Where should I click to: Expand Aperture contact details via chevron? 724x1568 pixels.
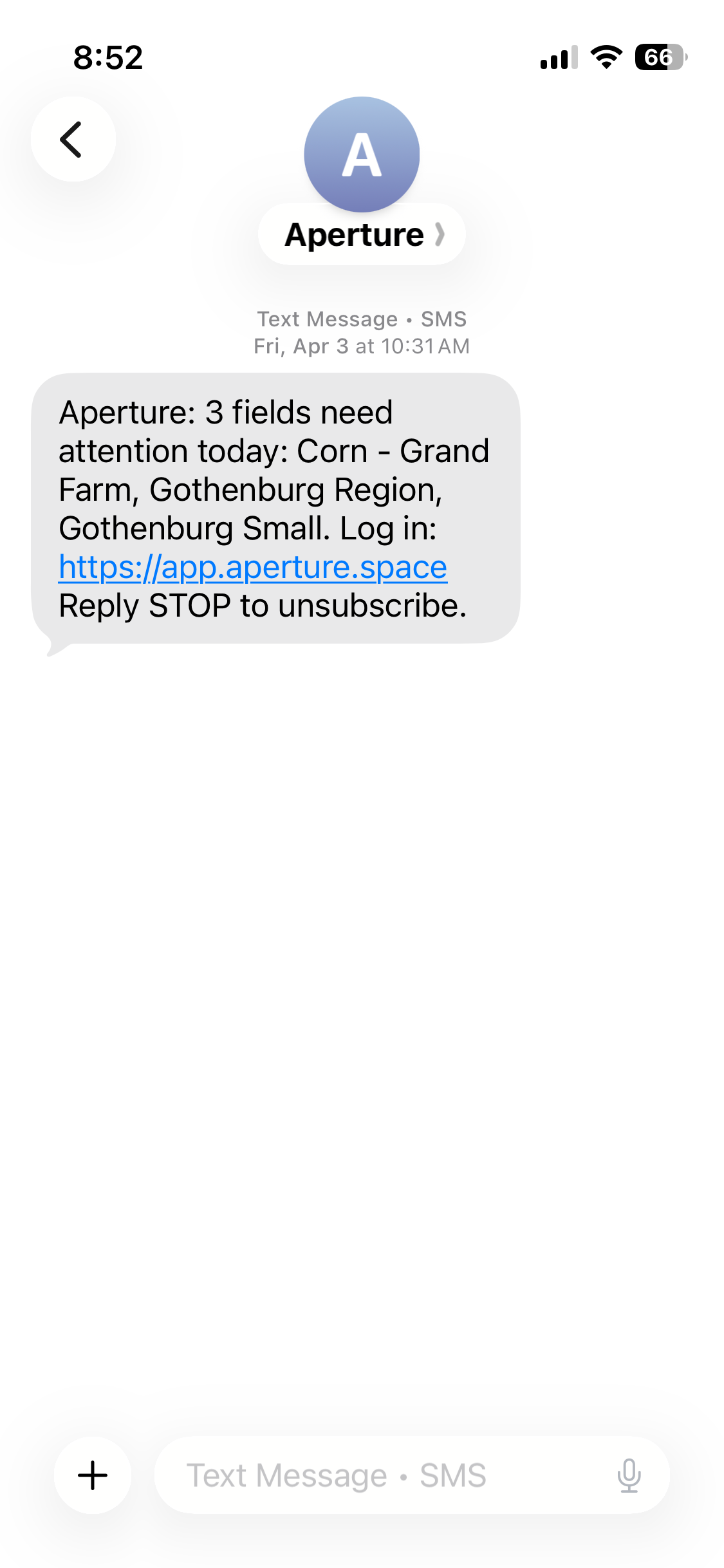(x=441, y=234)
